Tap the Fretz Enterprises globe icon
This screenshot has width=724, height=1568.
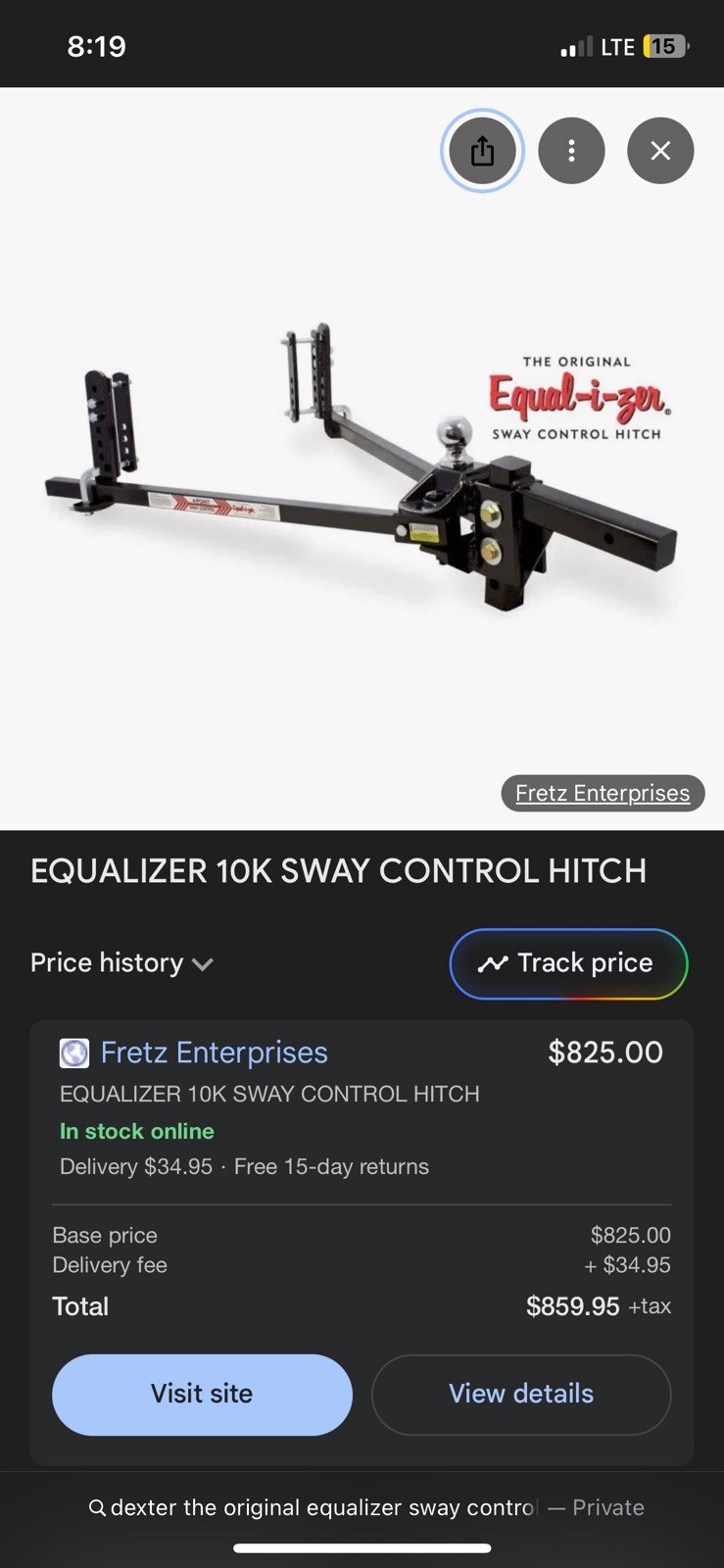(72, 1053)
